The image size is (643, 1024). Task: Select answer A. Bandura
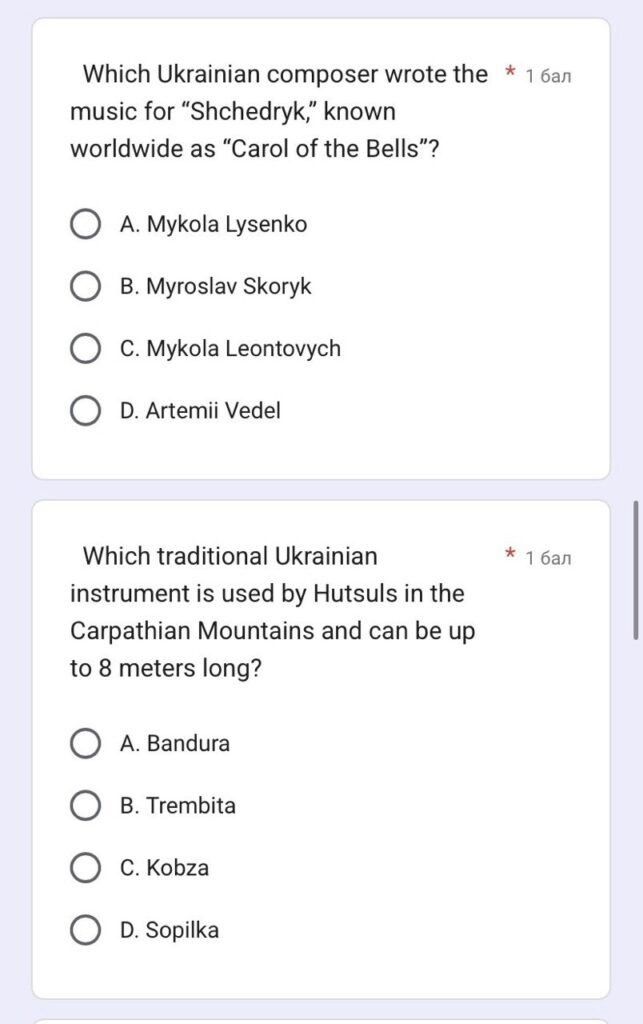86,744
